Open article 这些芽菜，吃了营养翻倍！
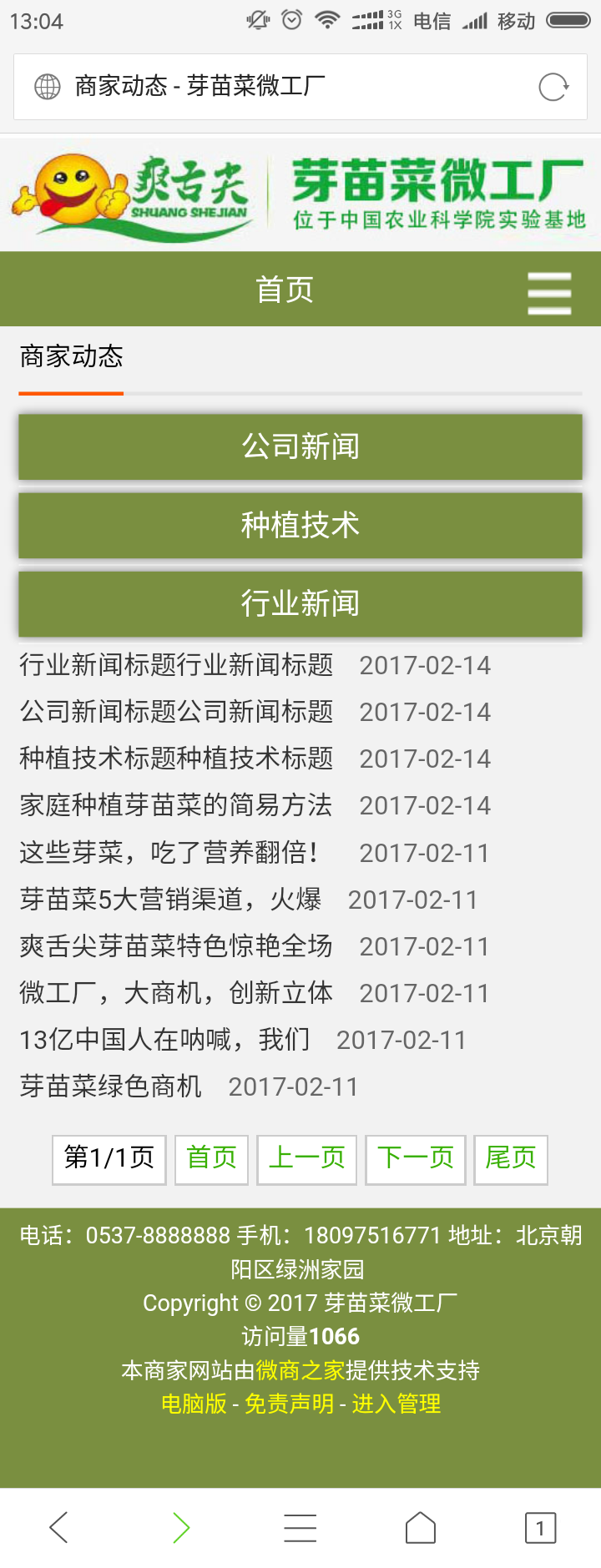Viewport: 601px width, 1568px height. coord(169,852)
